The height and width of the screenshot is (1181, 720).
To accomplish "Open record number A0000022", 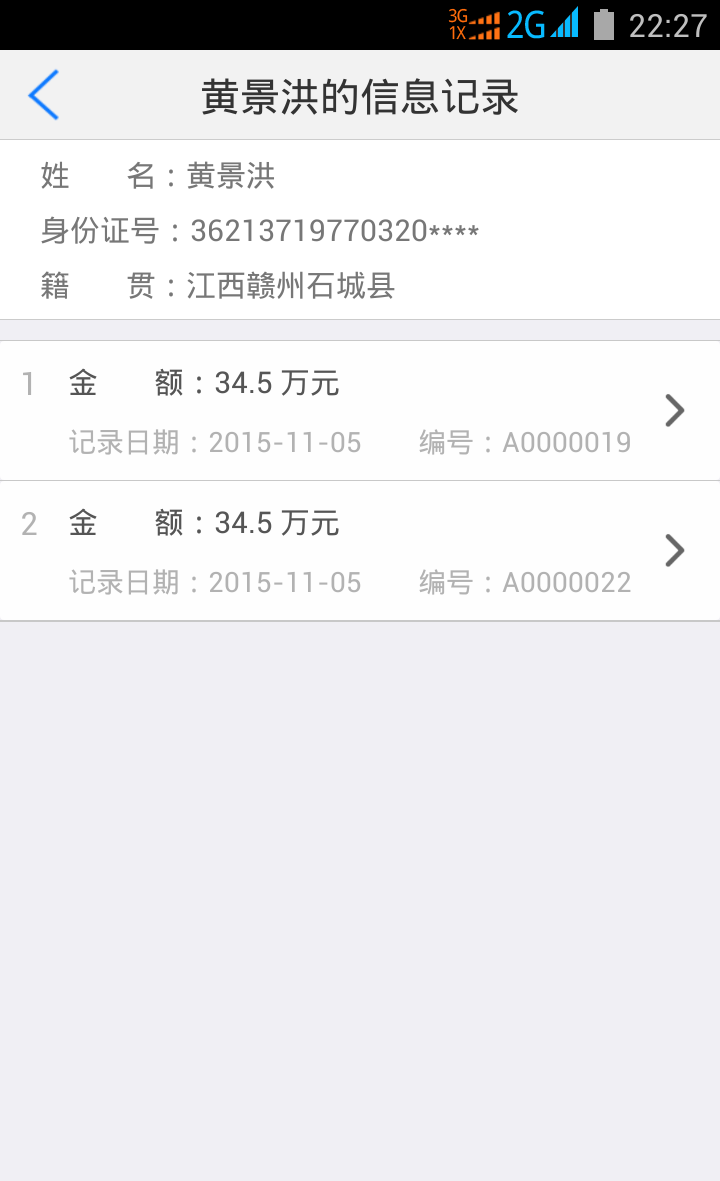I will click(360, 551).
